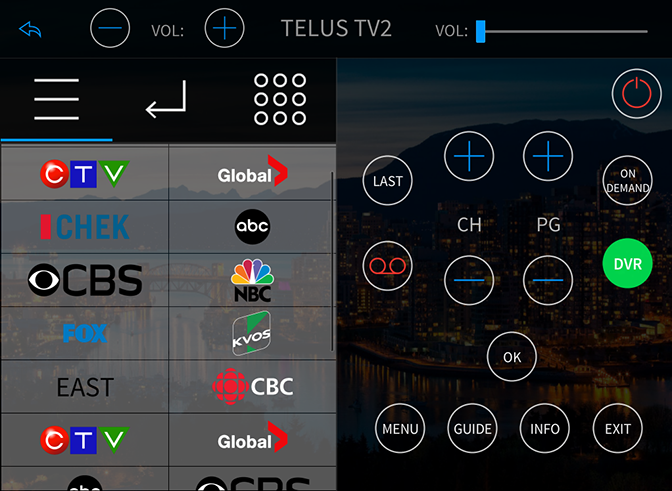
Task: Open the DVR recordings
Action: click(627, 265)
